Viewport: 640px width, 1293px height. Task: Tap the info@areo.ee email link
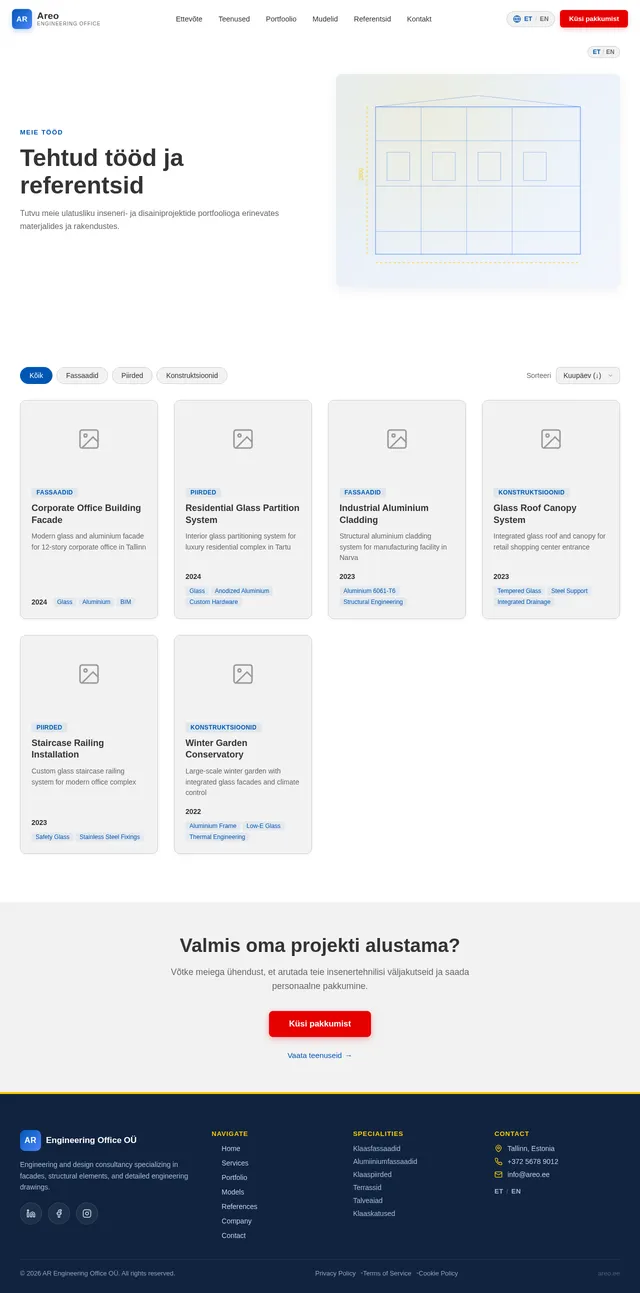coord(528,1175)
